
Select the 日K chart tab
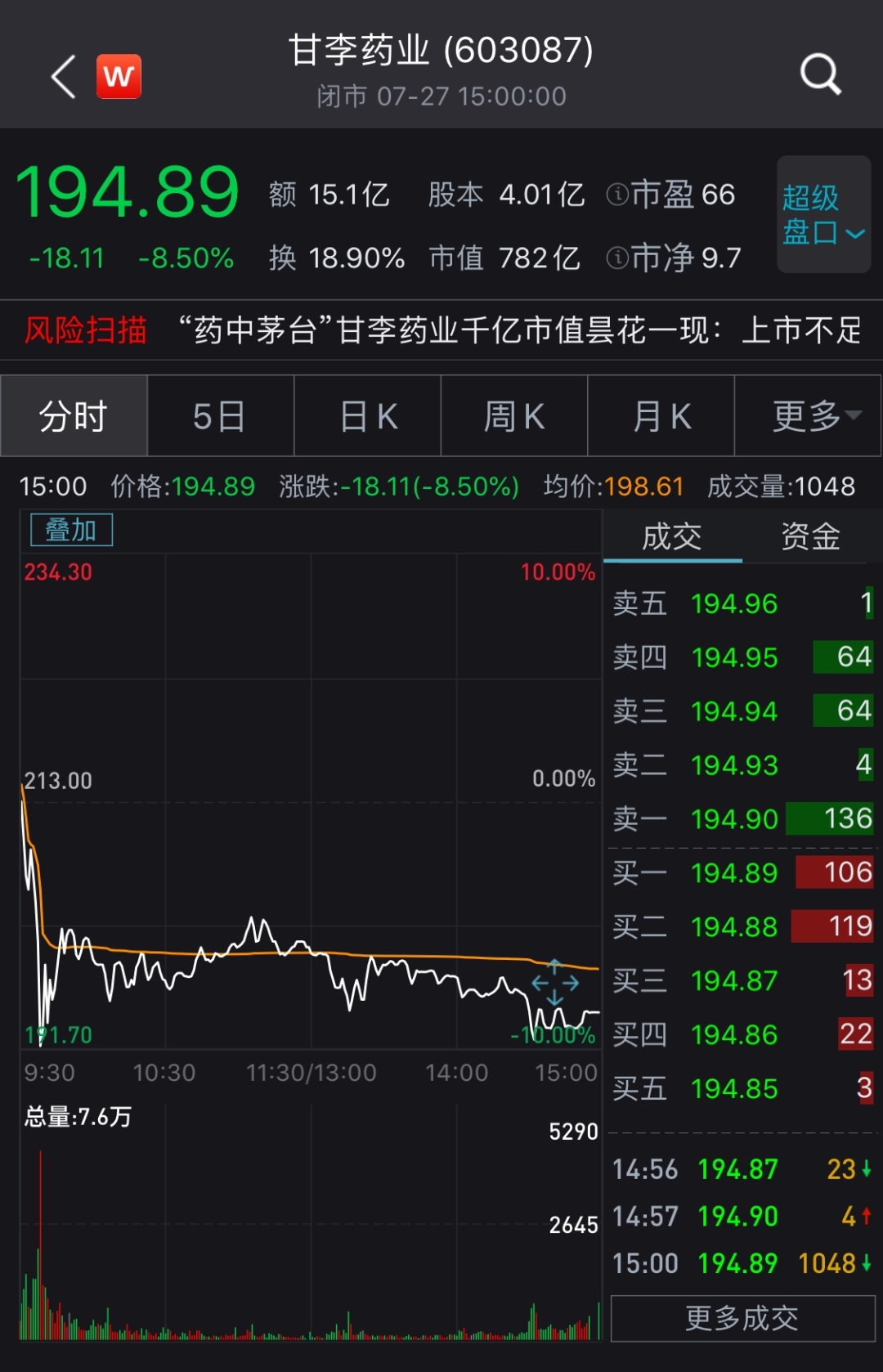[x=367, y=416]
